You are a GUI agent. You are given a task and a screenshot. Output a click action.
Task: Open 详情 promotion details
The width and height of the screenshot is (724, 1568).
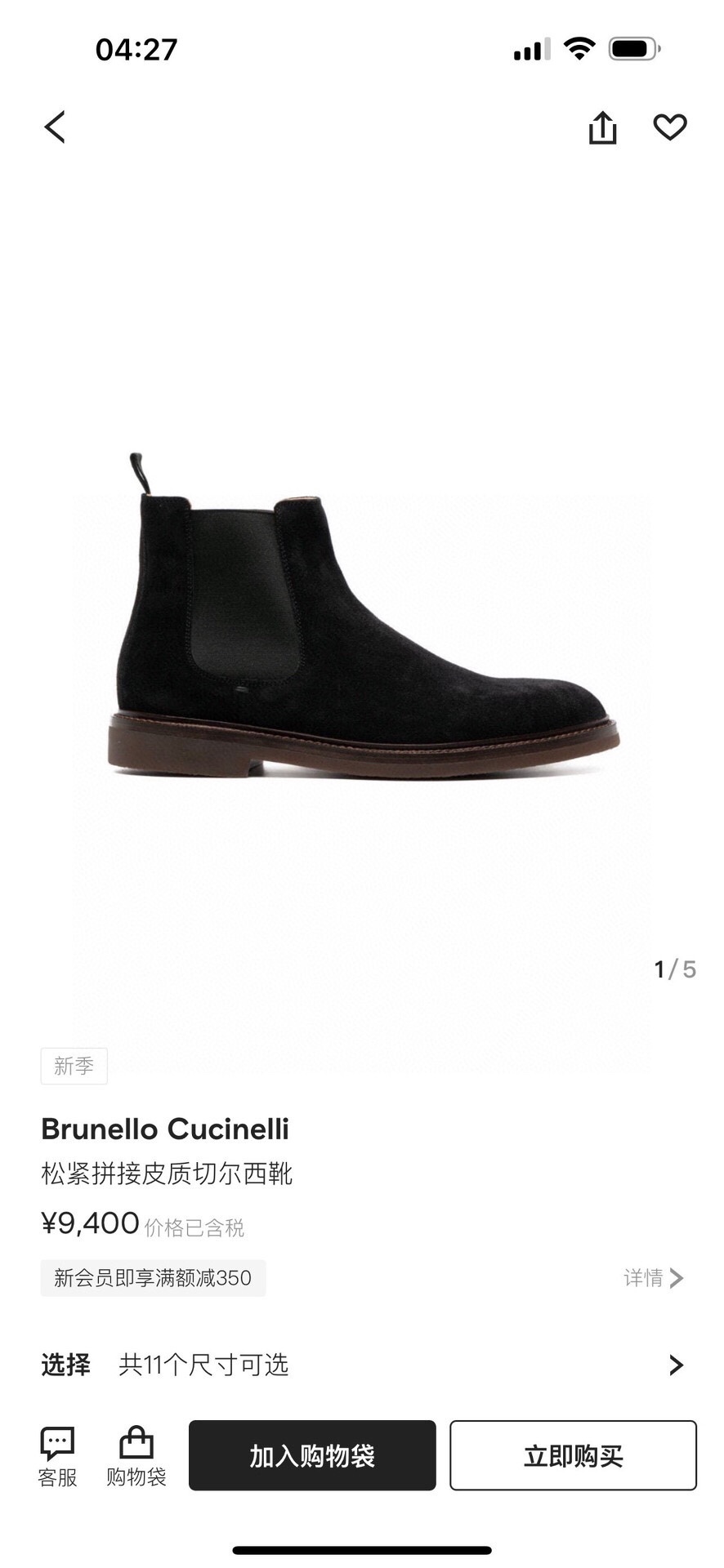653,1277
